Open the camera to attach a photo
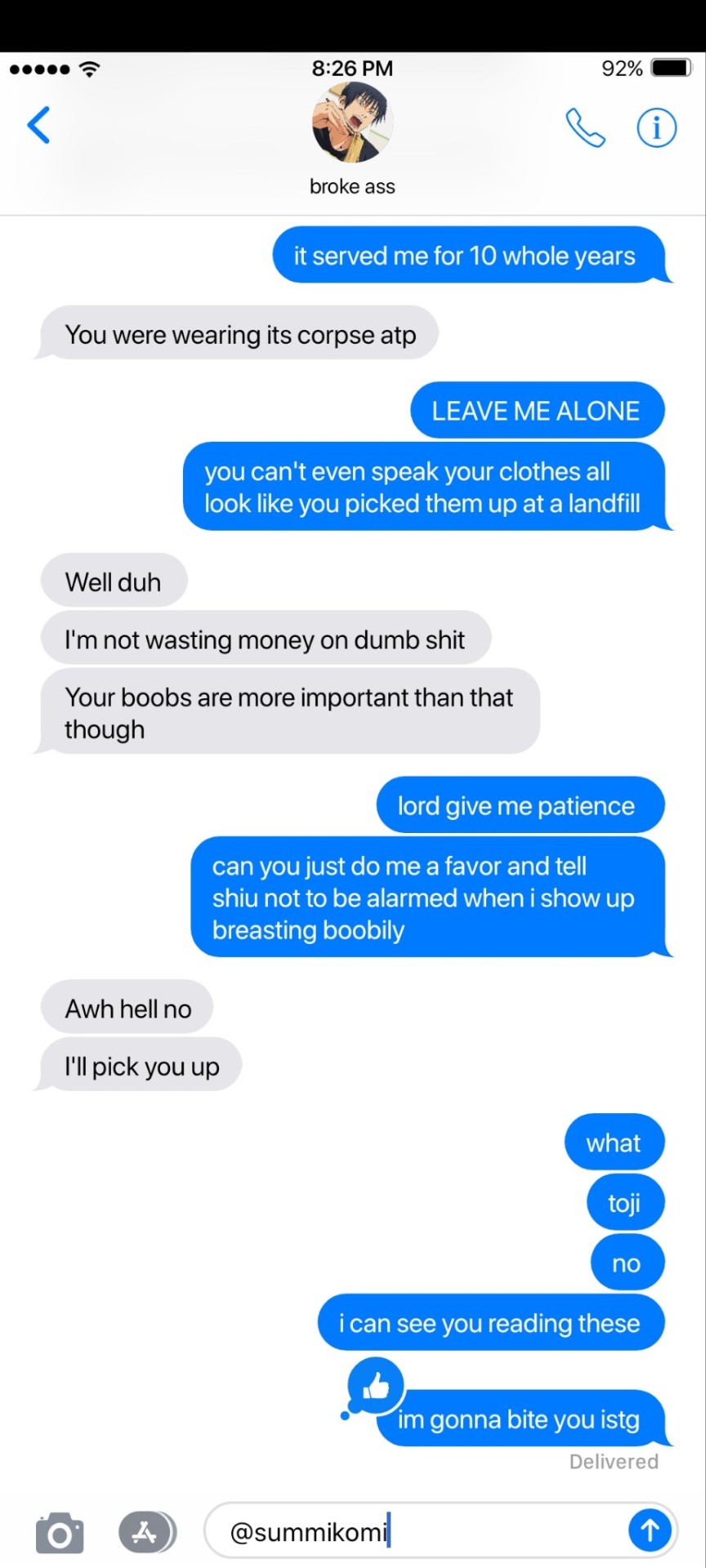This screenshot has height=1568, width=706. 60,1532
